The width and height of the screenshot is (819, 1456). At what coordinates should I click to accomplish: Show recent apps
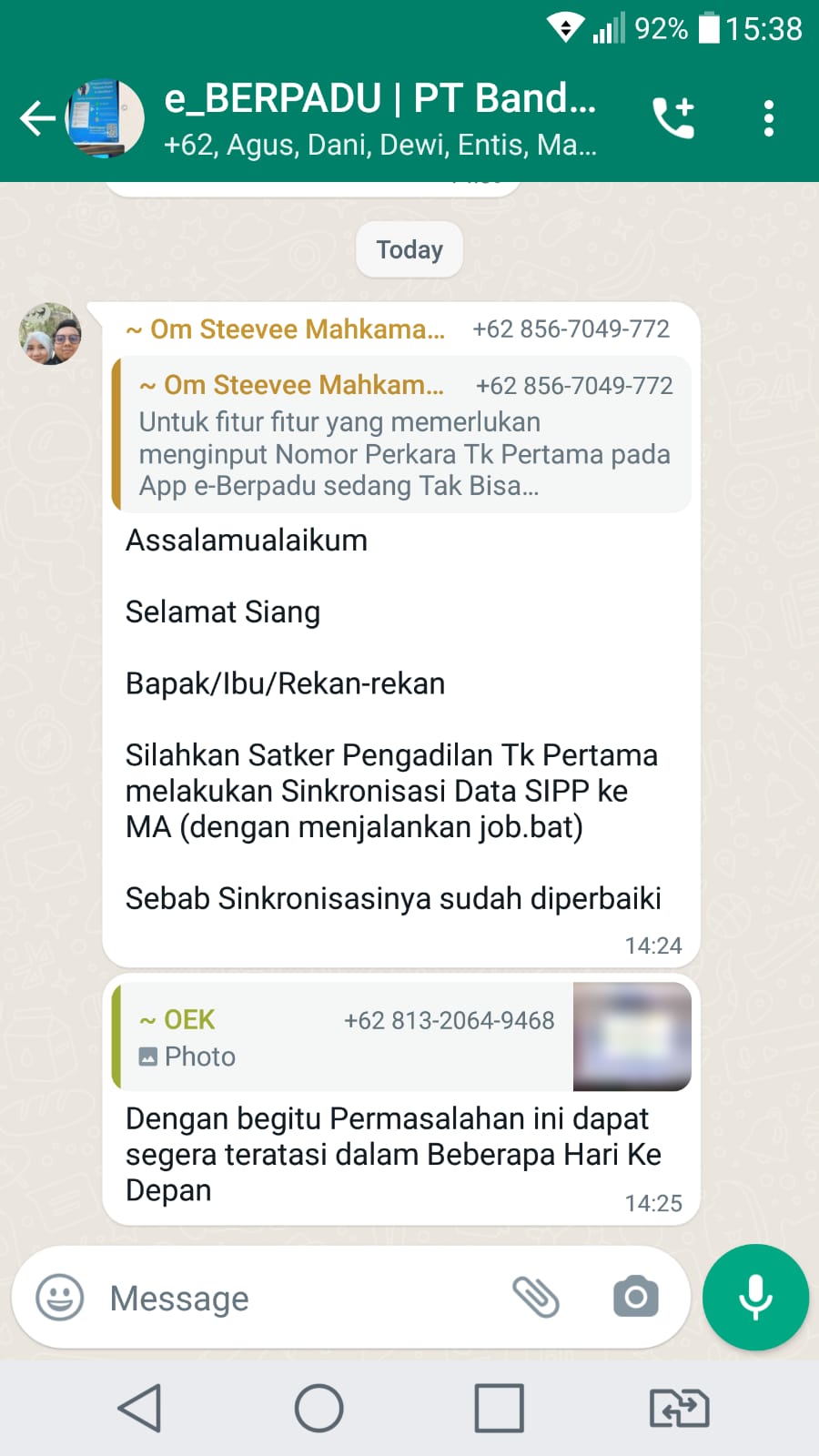499,1408
